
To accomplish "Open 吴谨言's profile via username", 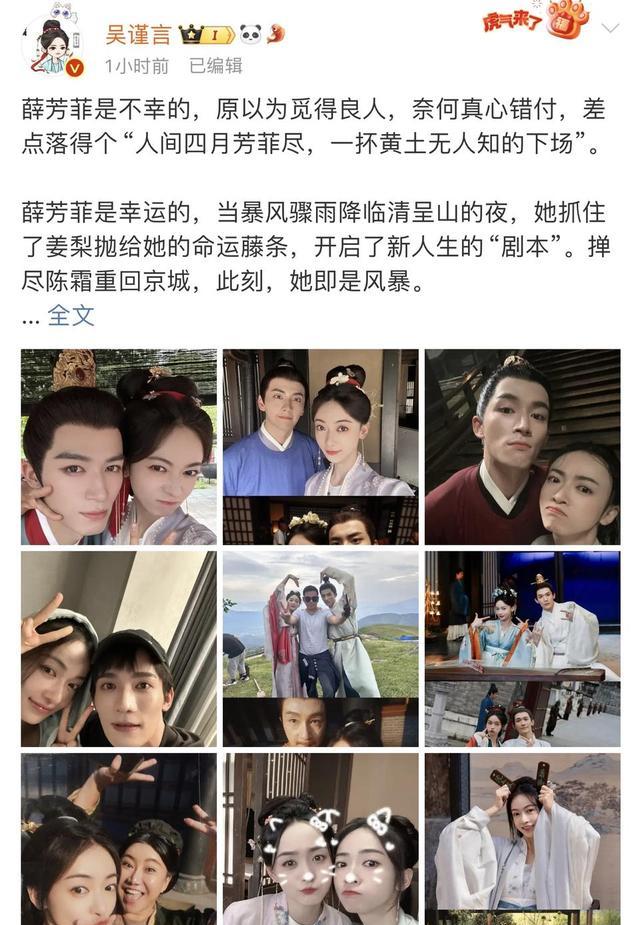I will pos(138,33).
